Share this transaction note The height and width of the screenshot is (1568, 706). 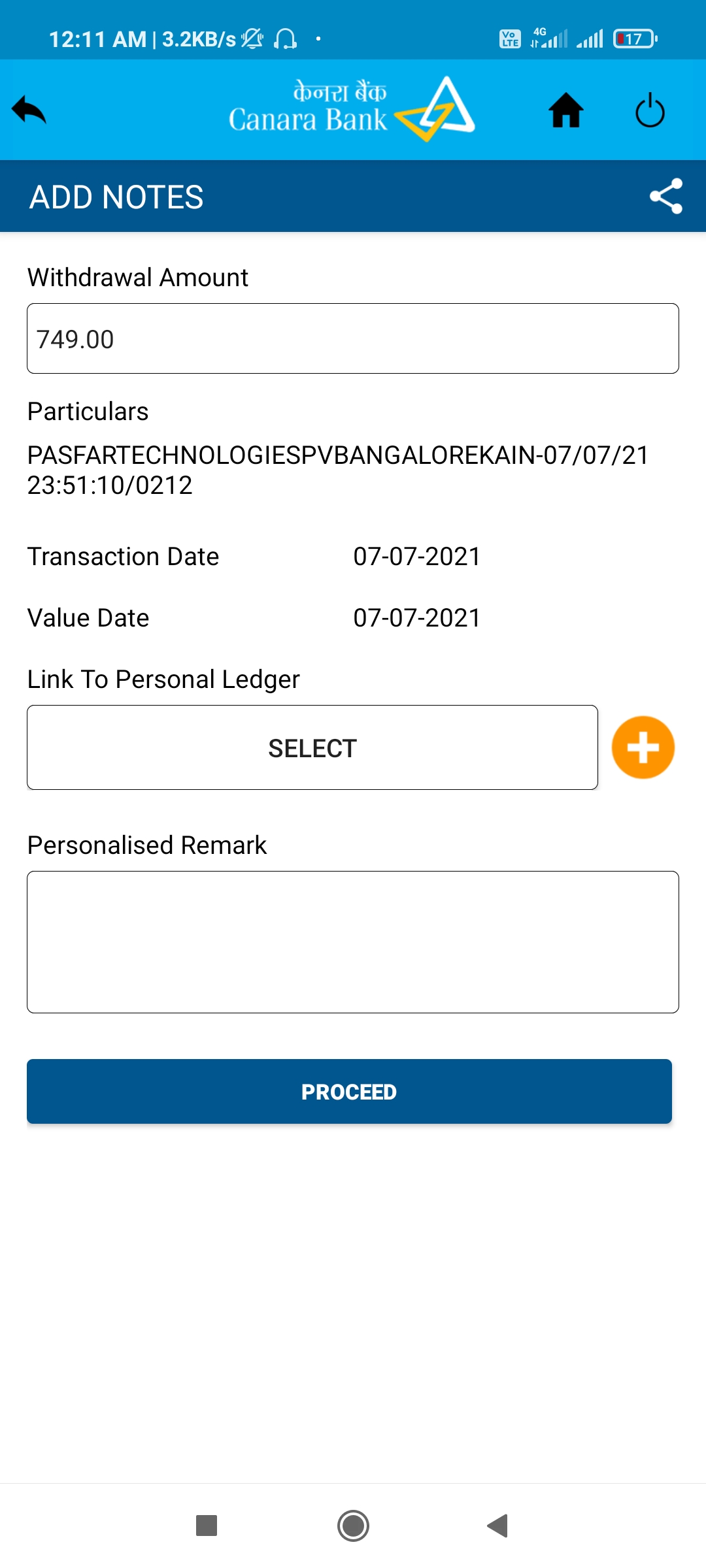tap(665, 196)
